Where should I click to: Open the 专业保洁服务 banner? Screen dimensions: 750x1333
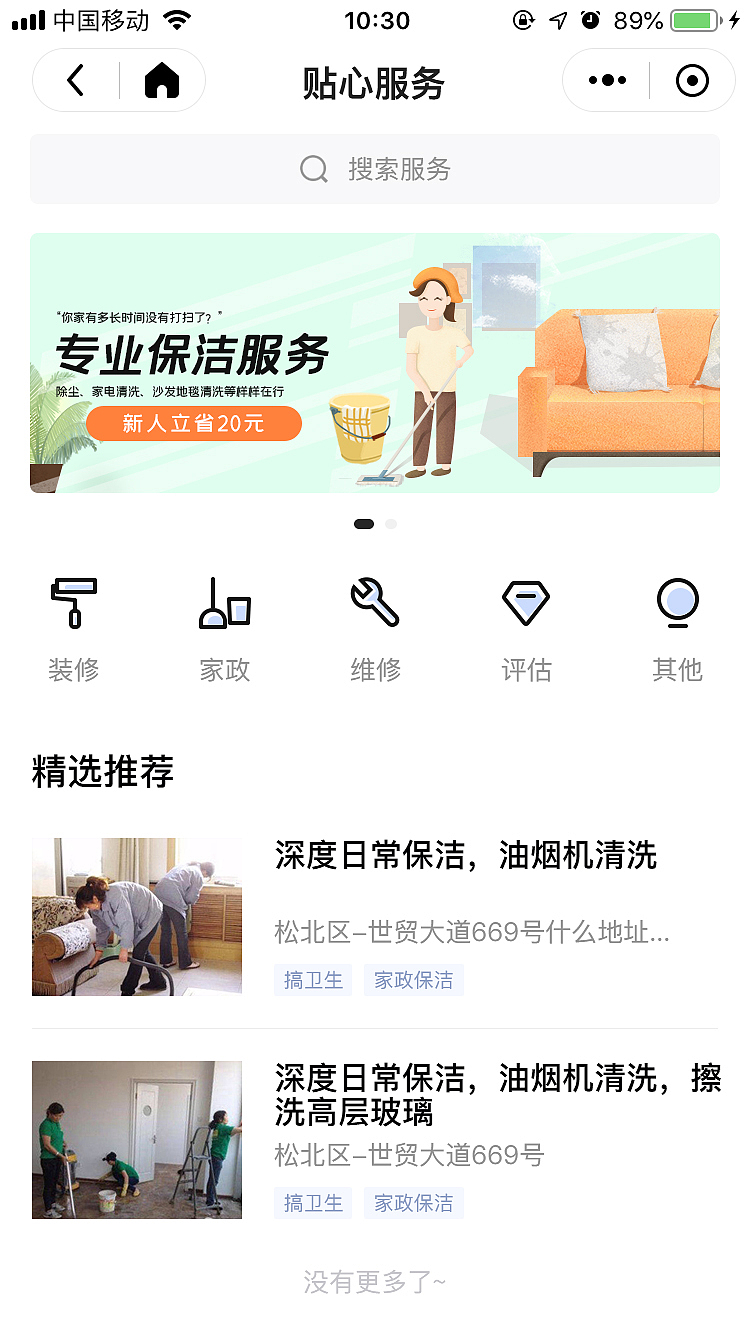click(x=375, y=363)
